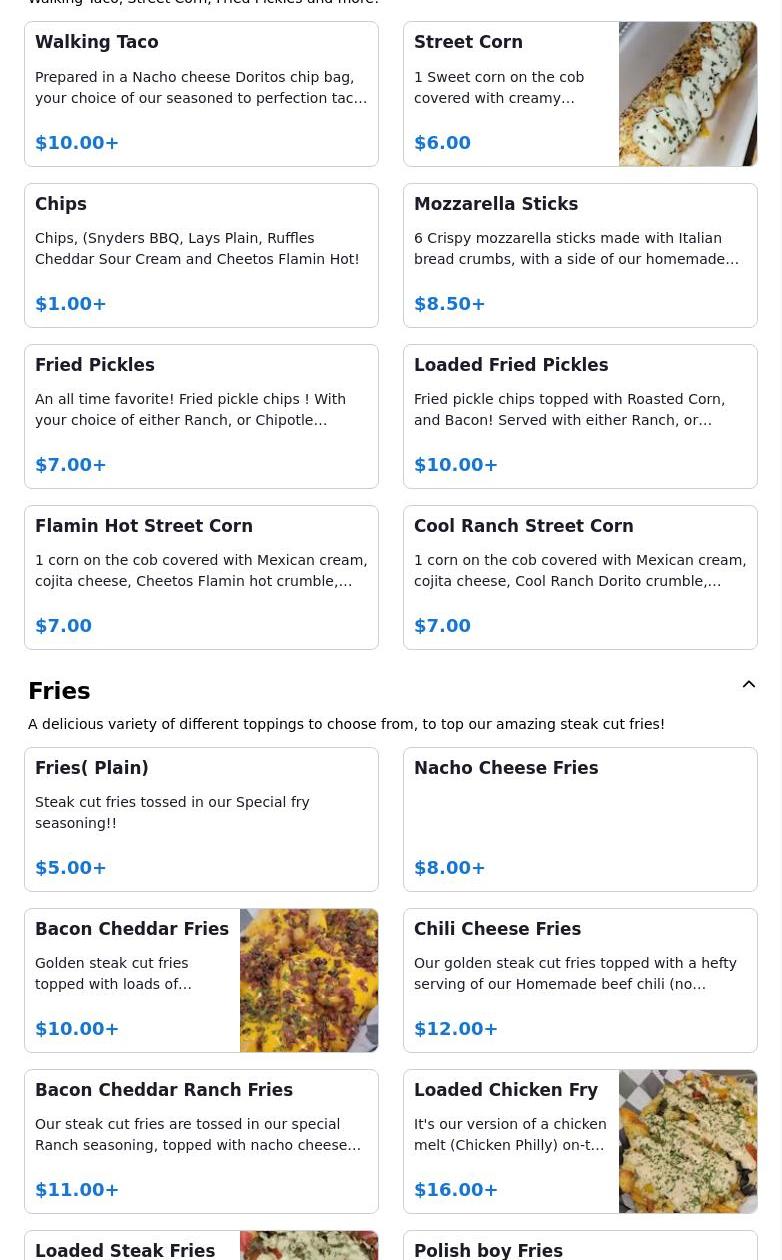
Task: Choose Cool Ranch Street Corn
Action: click(x=580, y=577)
